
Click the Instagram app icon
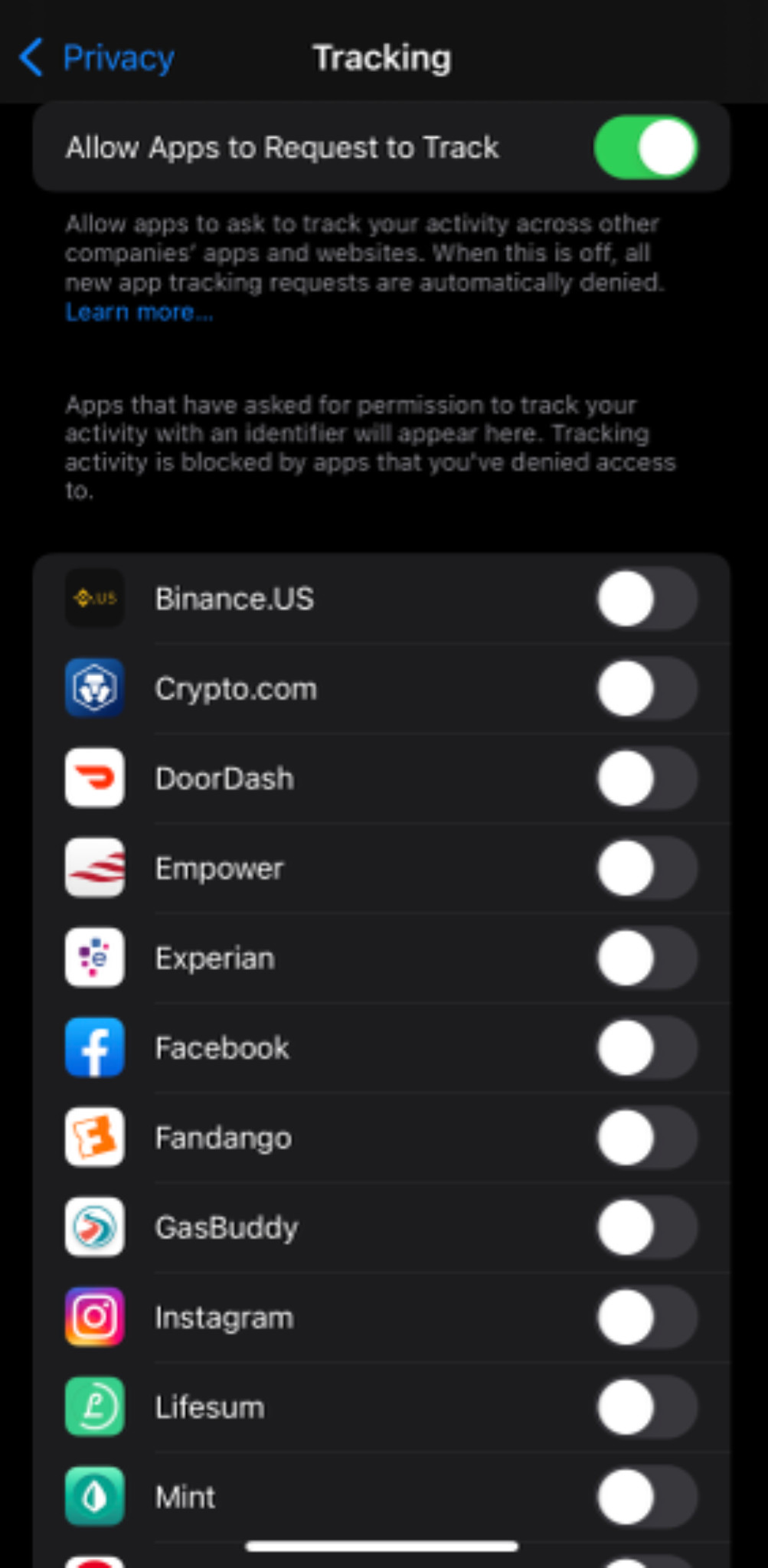pos(93,1317)
